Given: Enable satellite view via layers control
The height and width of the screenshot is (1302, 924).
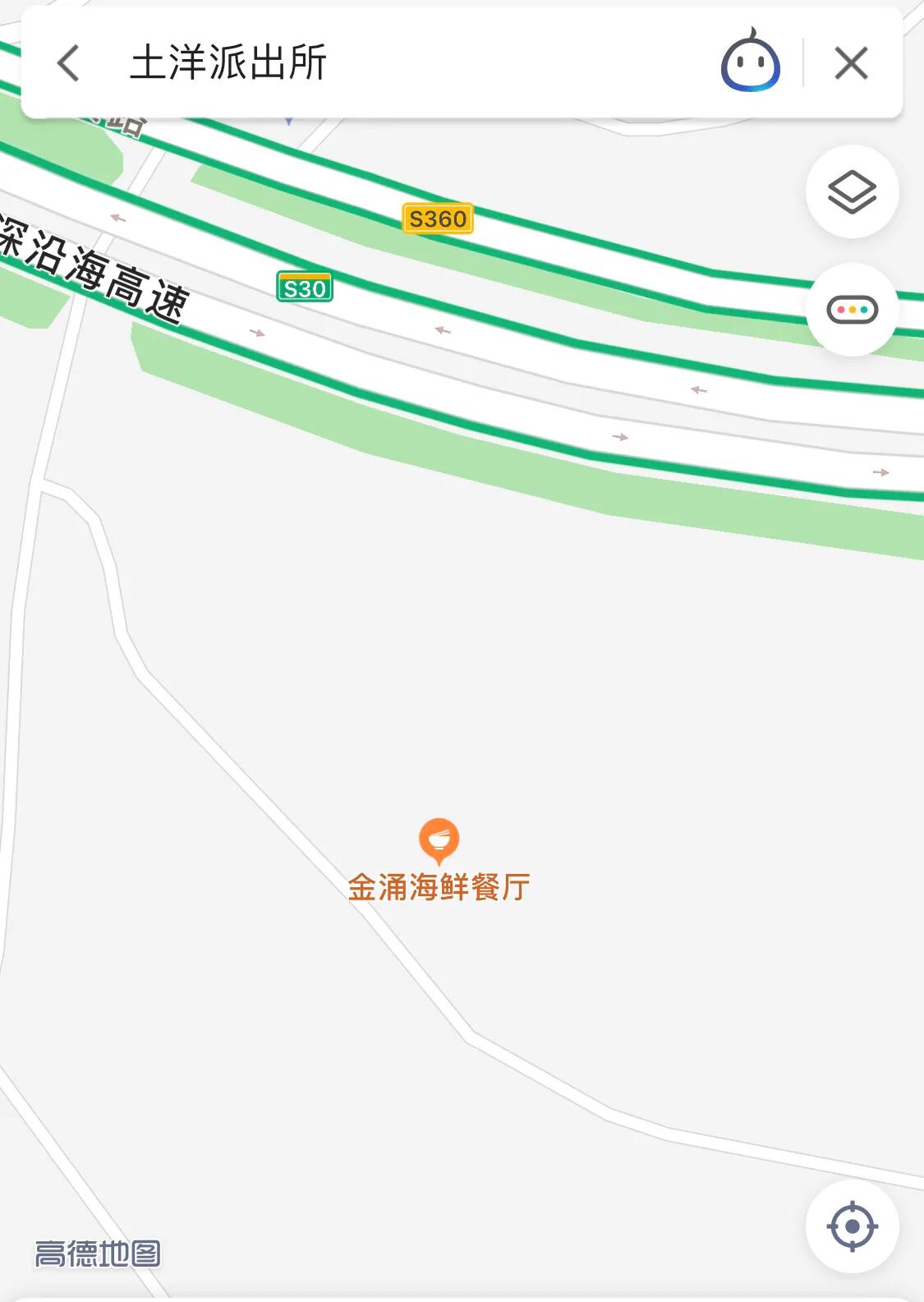Looking at the screenshot, I should (853, 193).
